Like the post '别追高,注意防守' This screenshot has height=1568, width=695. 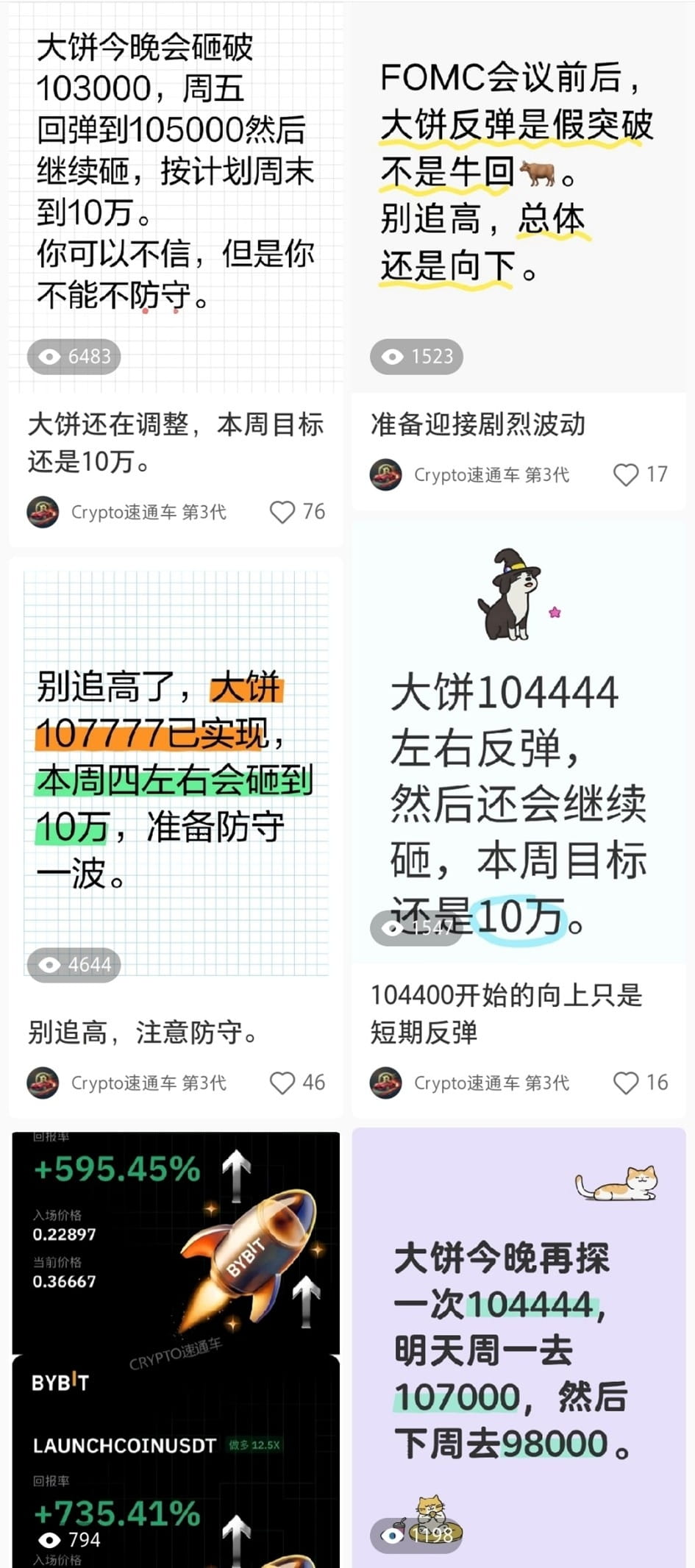pos(282,1083)
